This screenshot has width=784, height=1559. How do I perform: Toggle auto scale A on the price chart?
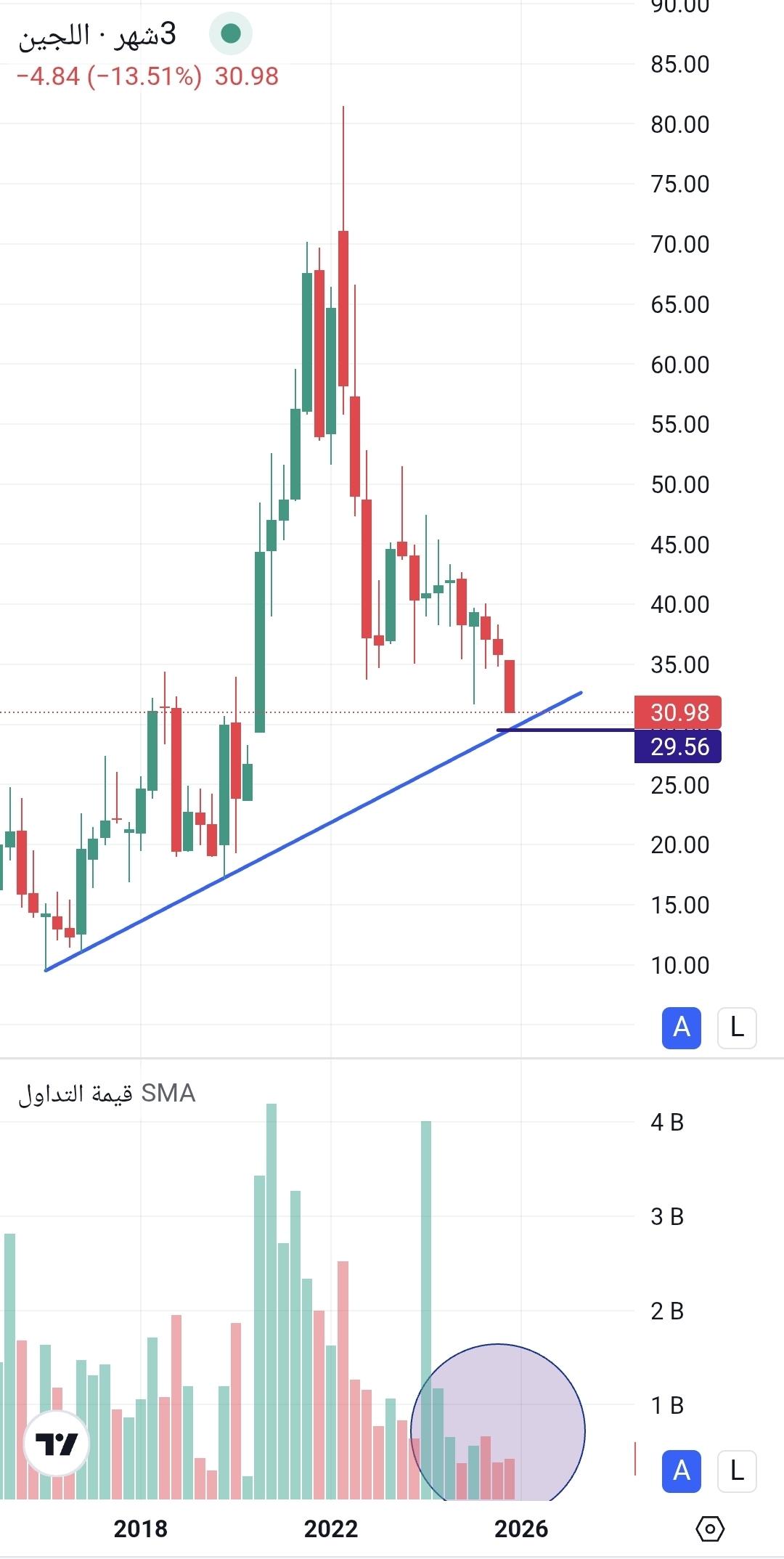tap(681, 1027)
